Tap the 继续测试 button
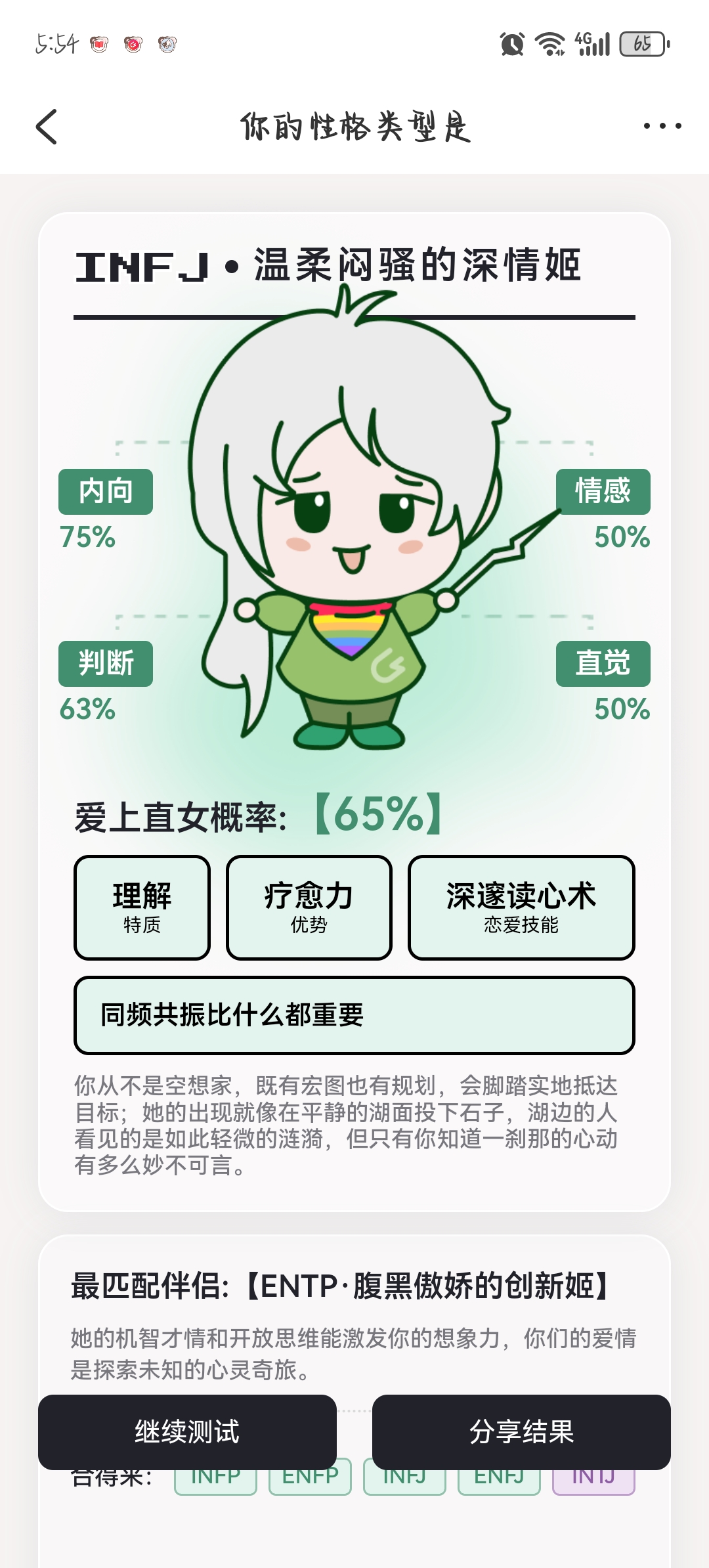The width and height of the screenshot is (709, 1568). [187, 1432]
